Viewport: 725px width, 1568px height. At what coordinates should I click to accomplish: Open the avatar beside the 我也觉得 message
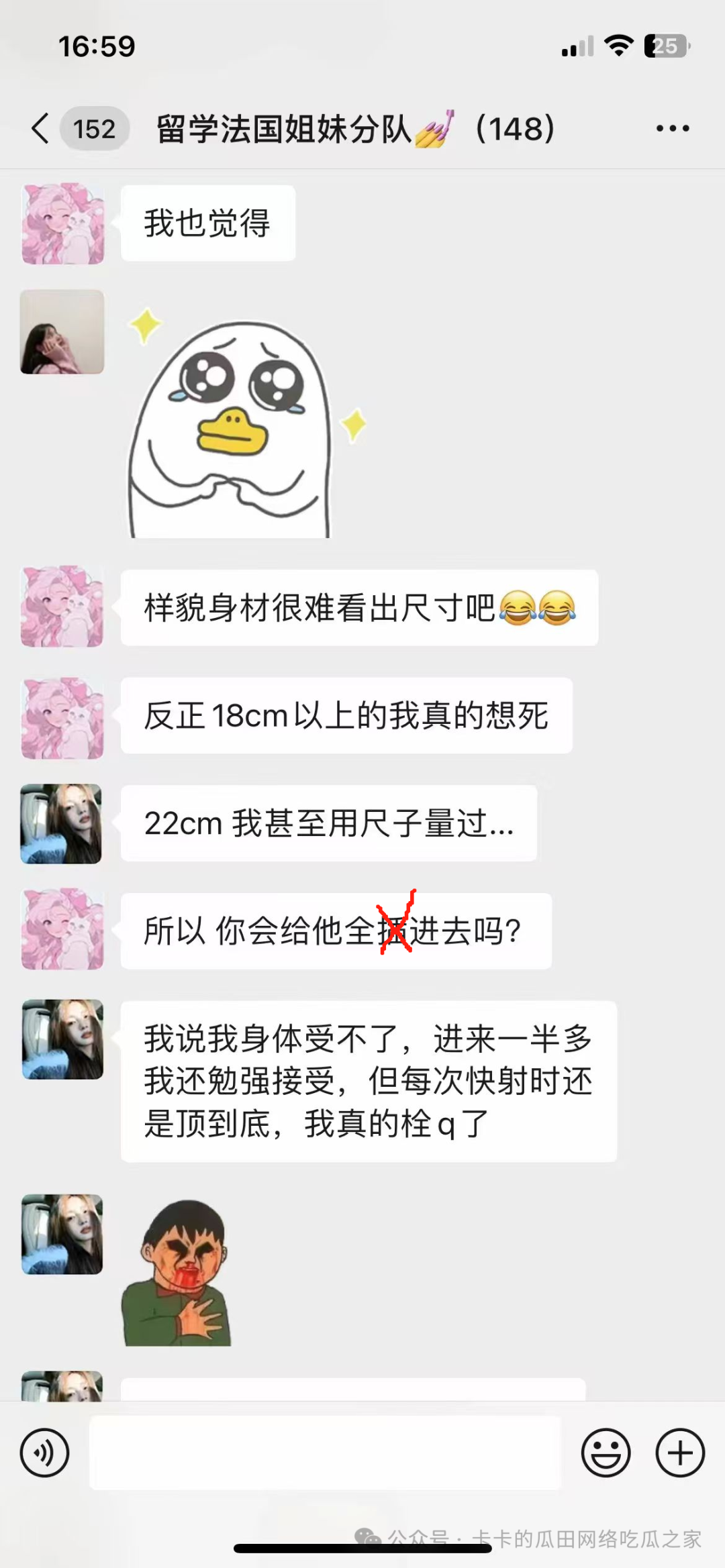(63, 223)
